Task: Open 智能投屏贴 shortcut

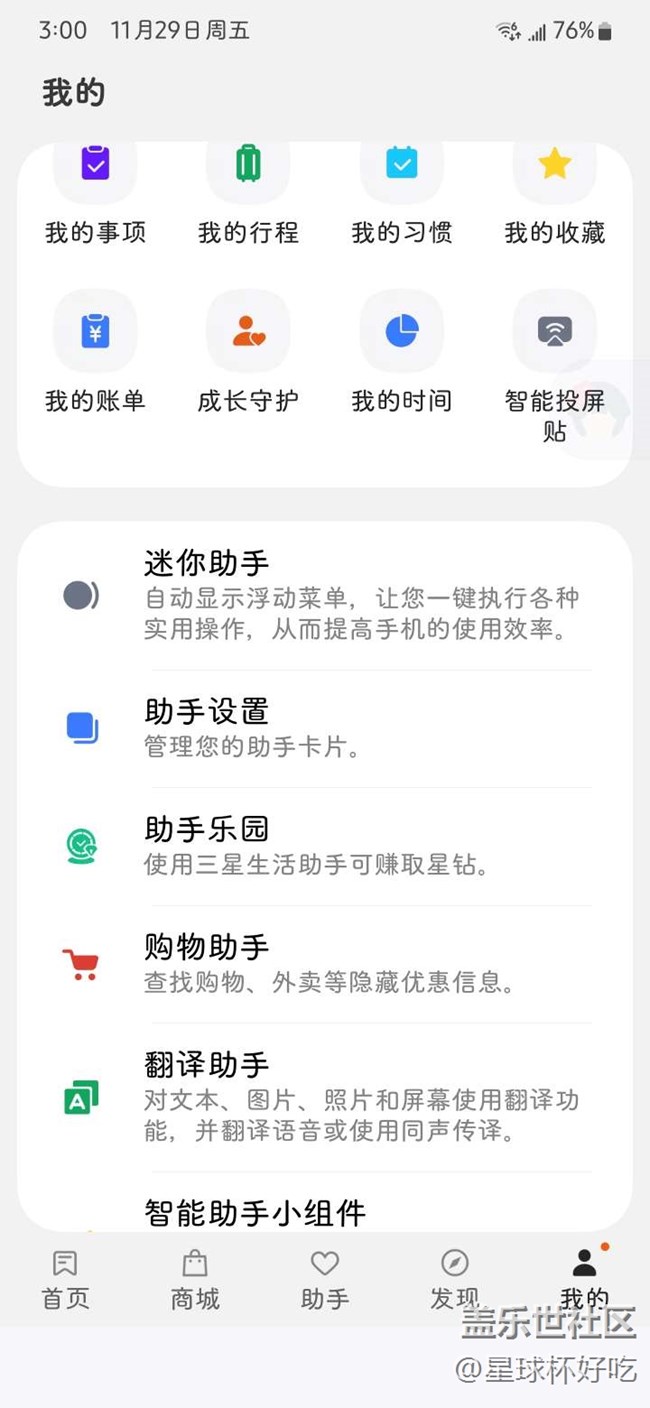Action: pyautogui.click(x=554, y=360)
